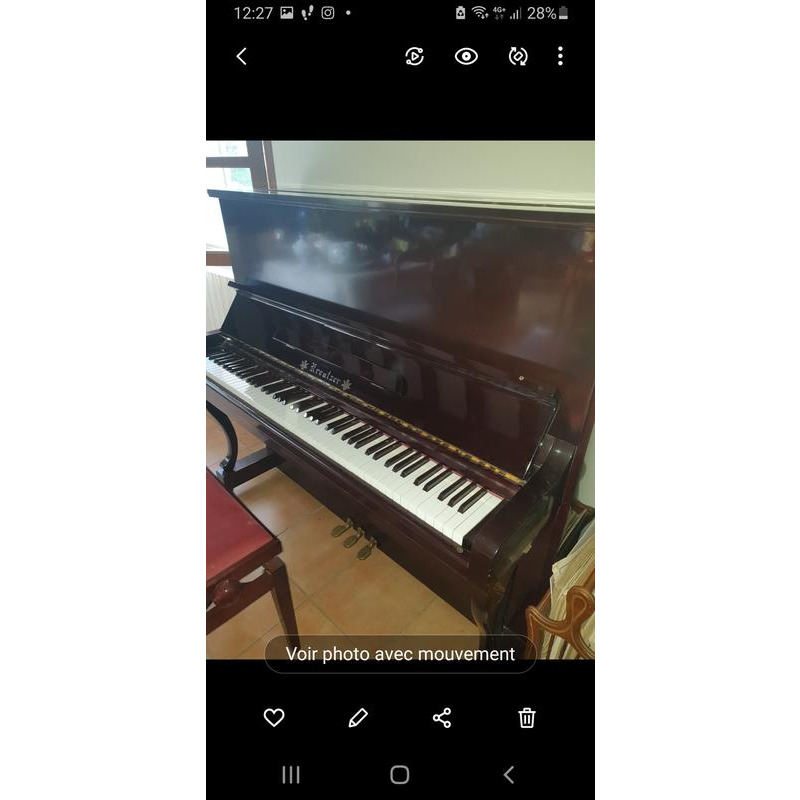This screenshot has height=800, width=800.
Task: Rotate the photo
Action: coord(518,57)
